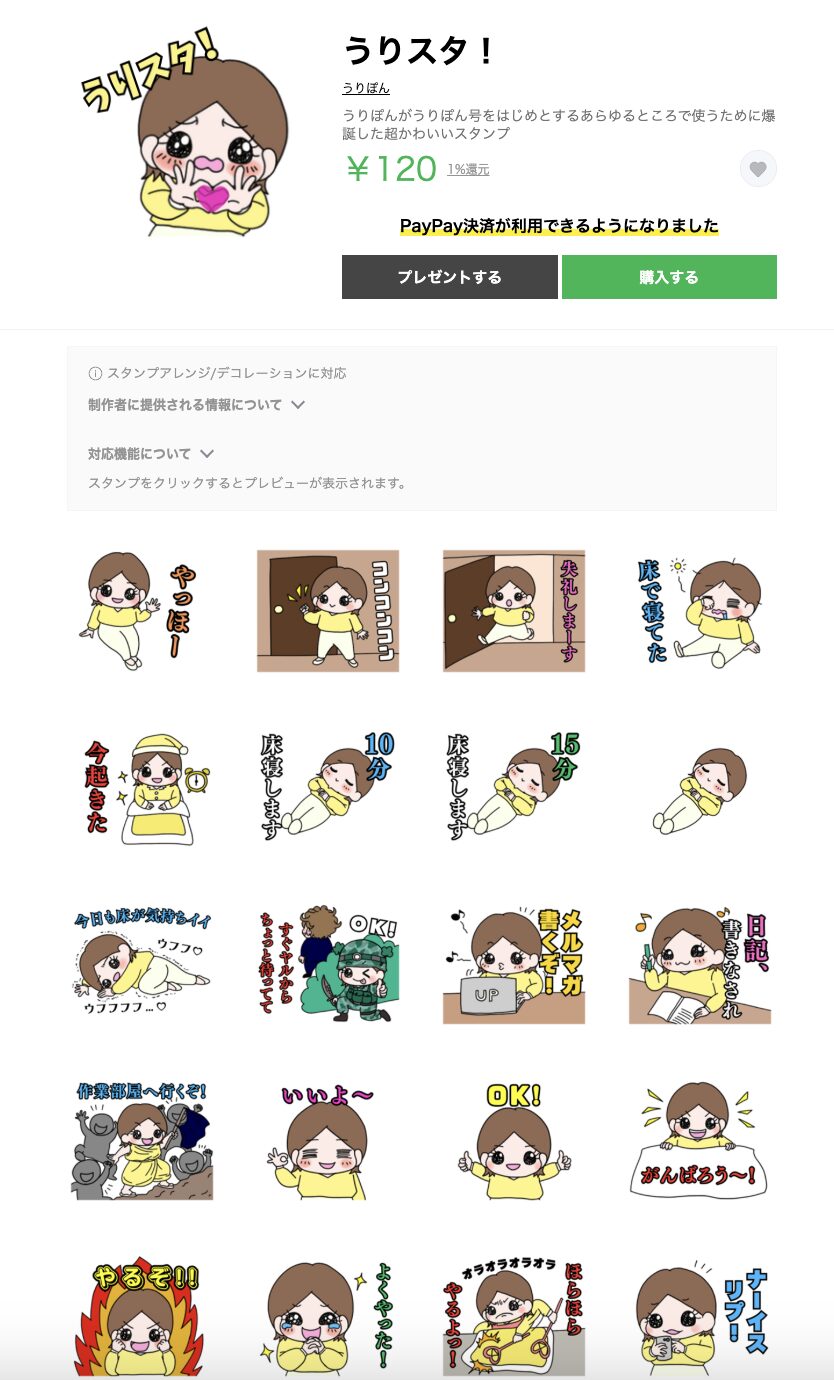The width and height of the screenshot is (834, 1380).
Task: Add this sticker set to wishlist heart
Action: [x=758, y=169]
